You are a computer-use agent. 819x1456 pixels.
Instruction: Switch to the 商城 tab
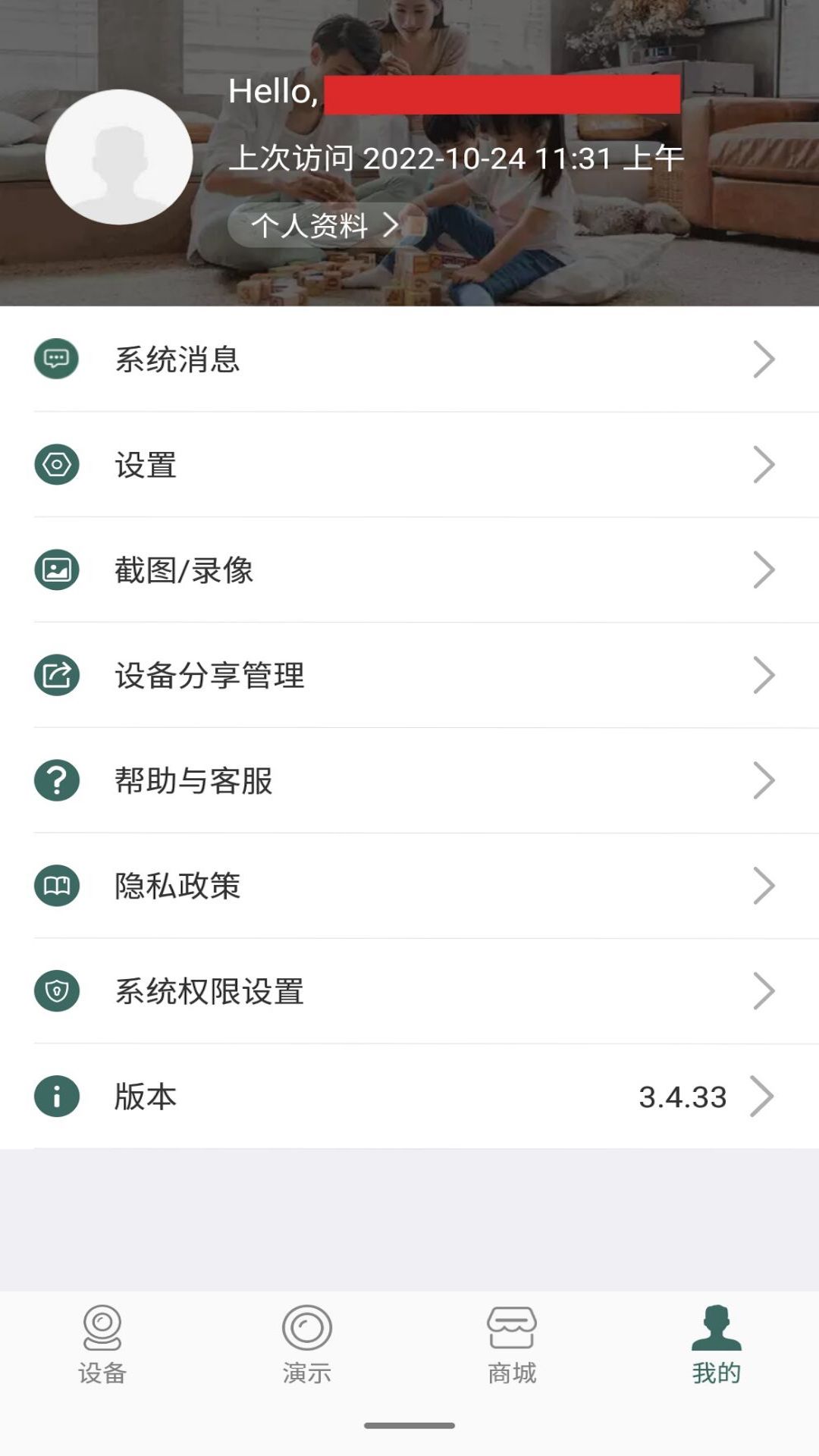[512, 1345]
